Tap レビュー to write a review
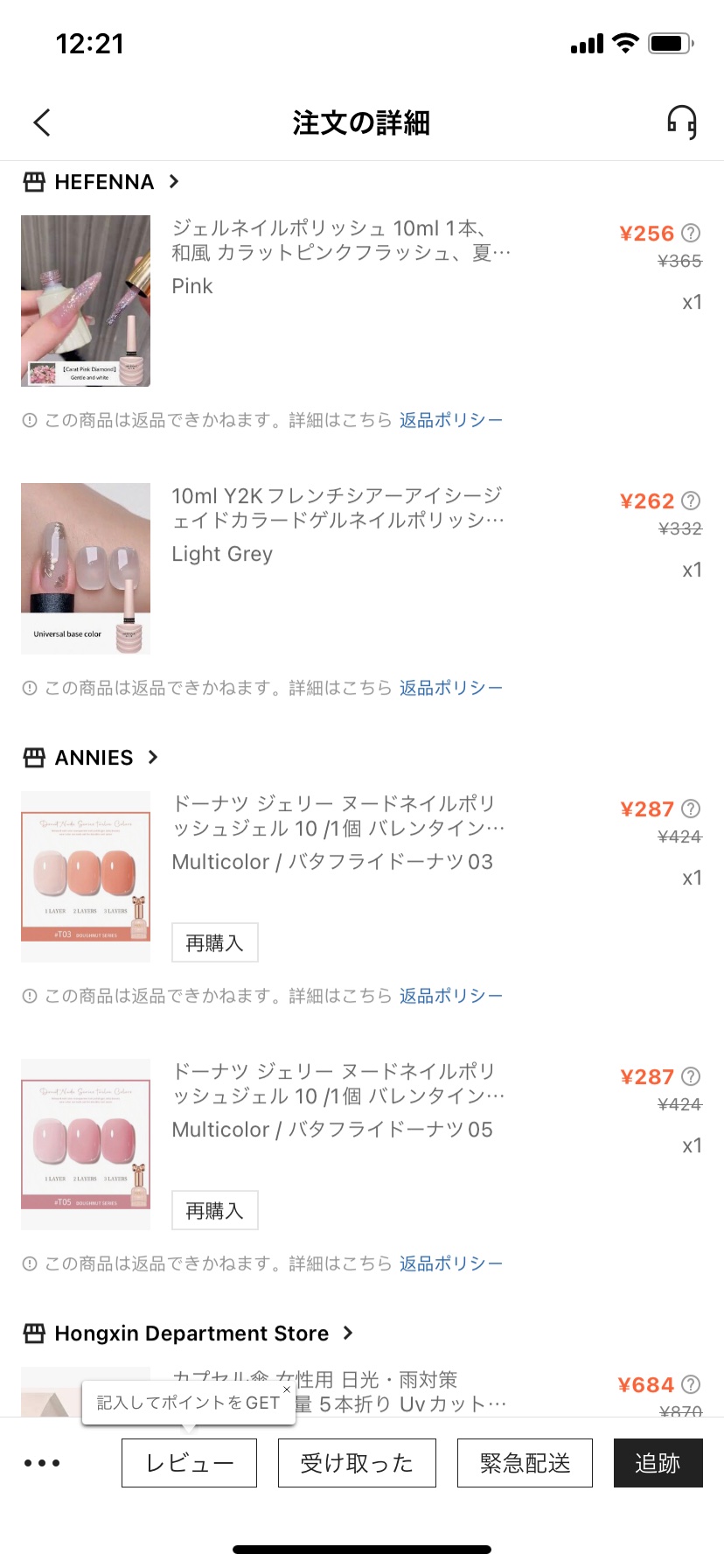 click(189, 1462)
